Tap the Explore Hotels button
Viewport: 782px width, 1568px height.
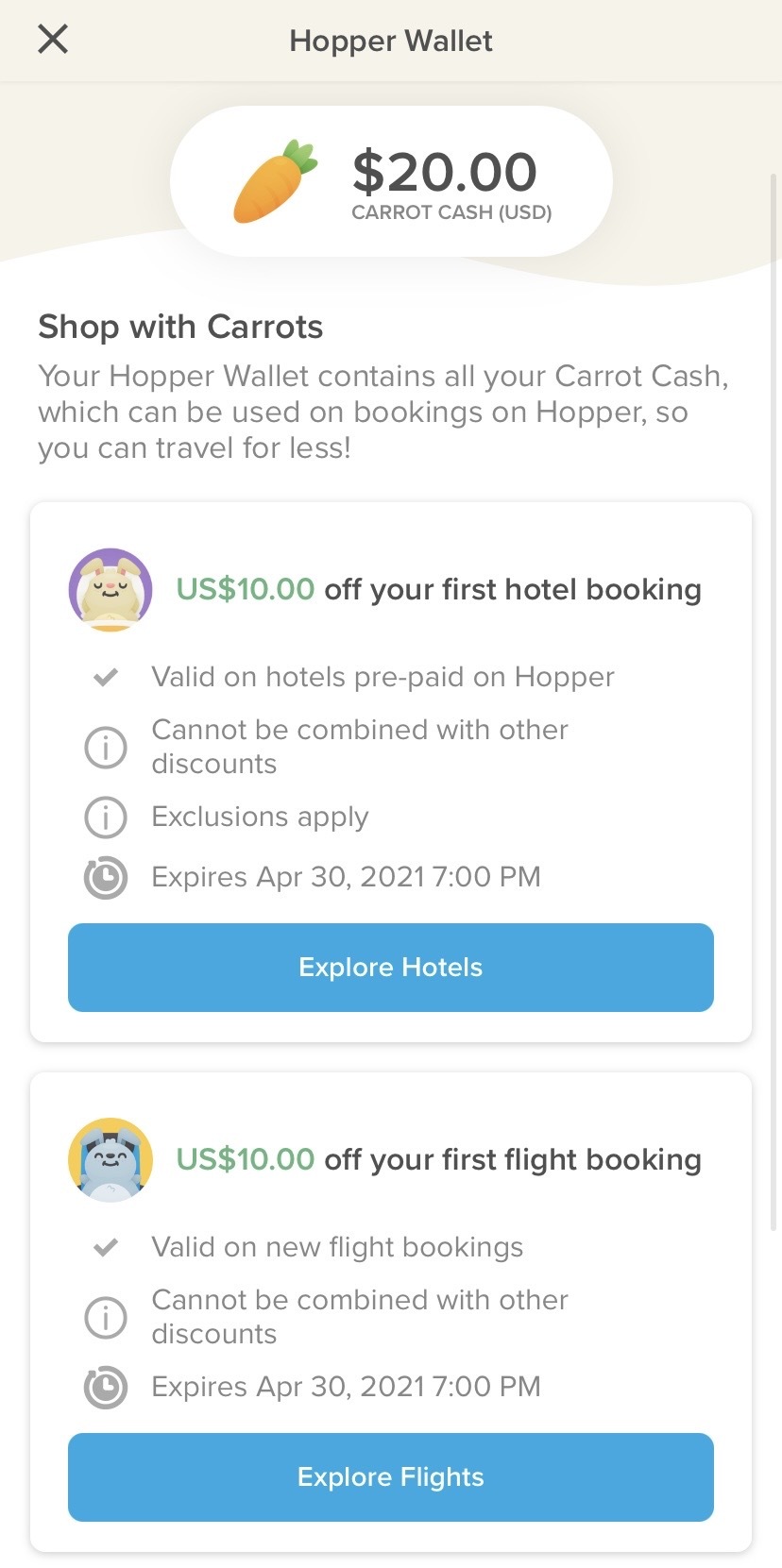391,968
